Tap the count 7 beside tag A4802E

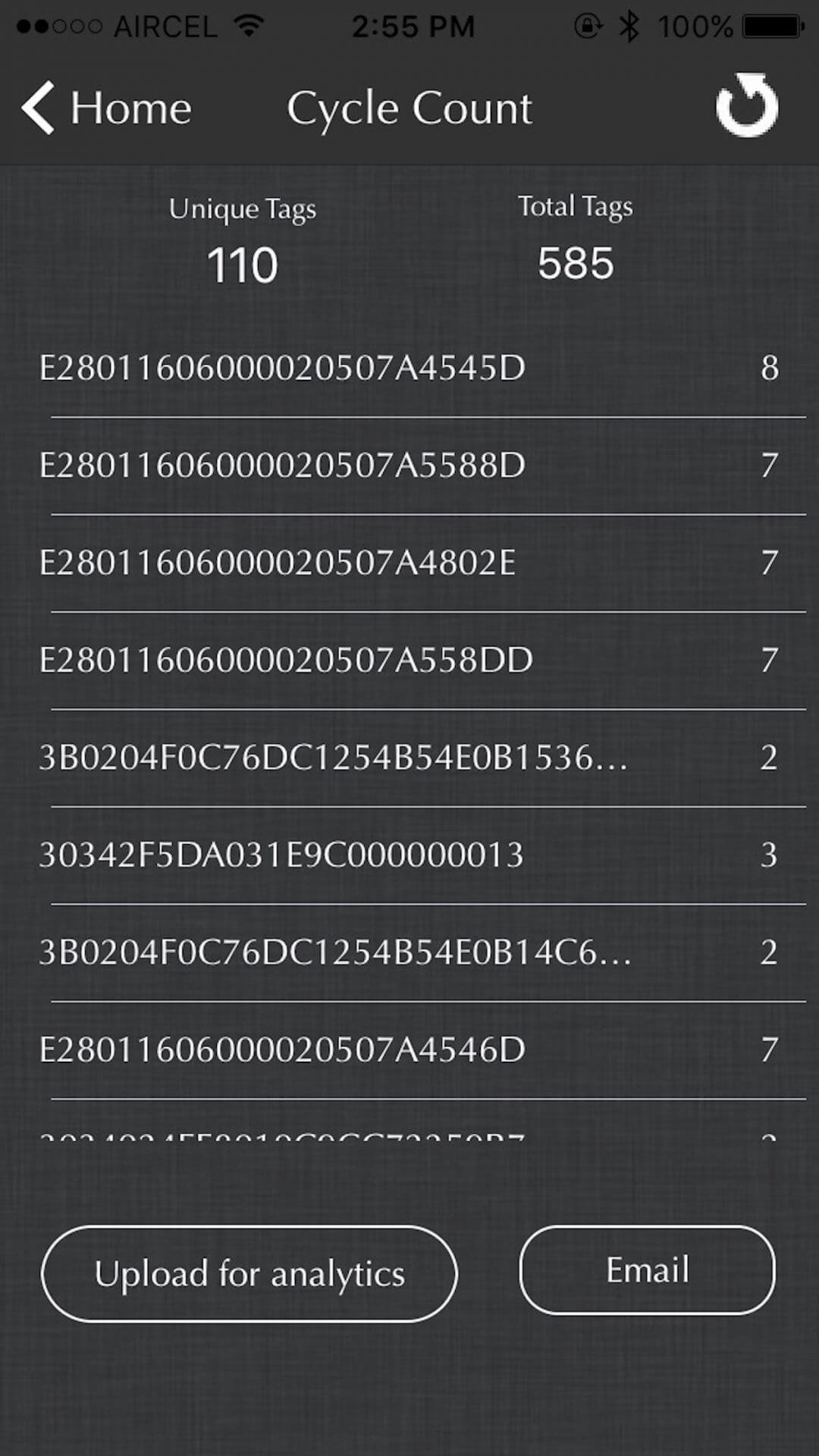[770, 563]
